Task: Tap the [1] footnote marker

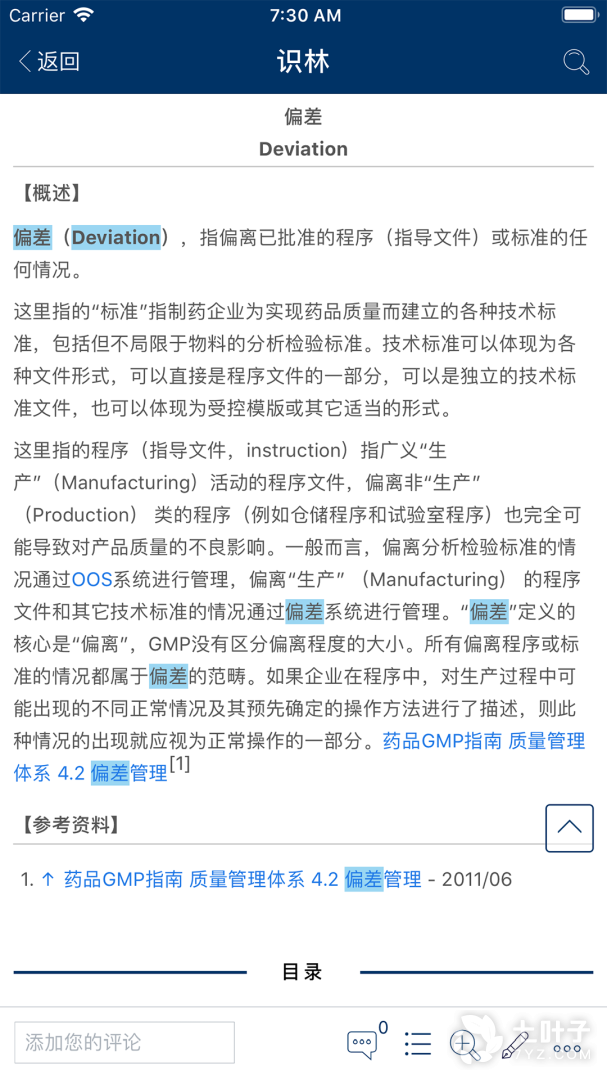Action: click(180, 766)
